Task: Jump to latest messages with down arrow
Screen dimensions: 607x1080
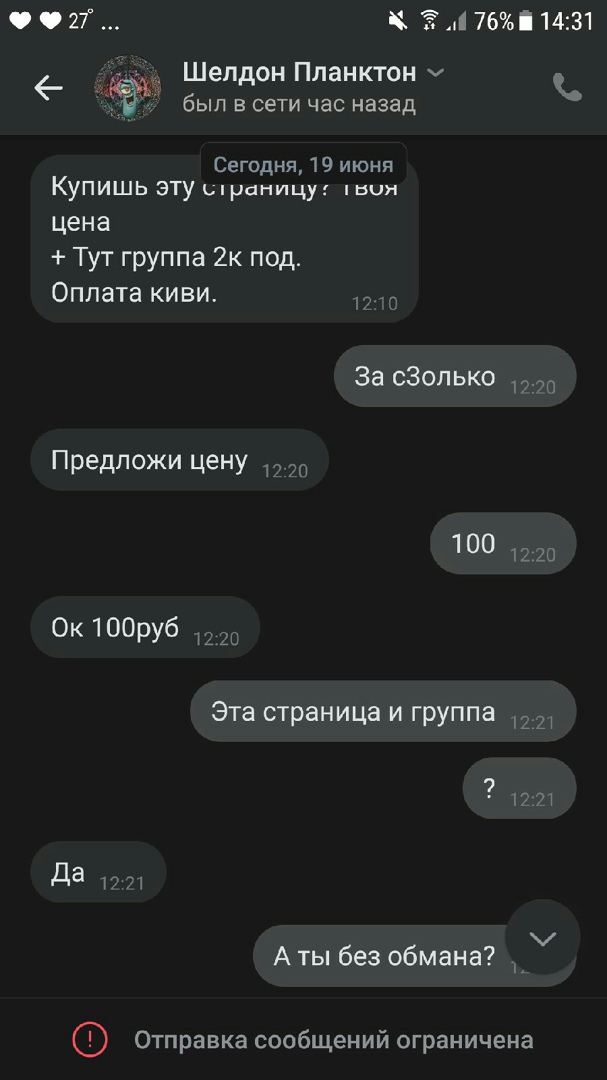Action: point(543,938)
